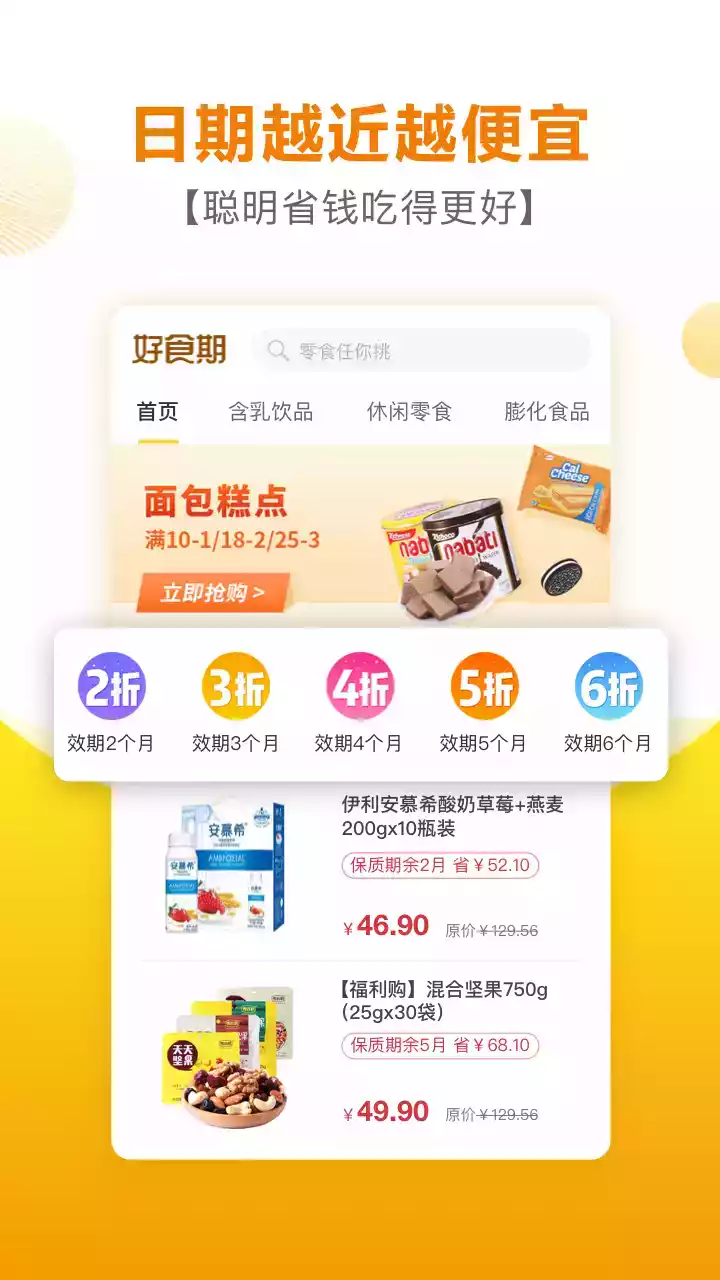Select the 3折 discount badge
The image size is (720, 1280).
(236, 686)
